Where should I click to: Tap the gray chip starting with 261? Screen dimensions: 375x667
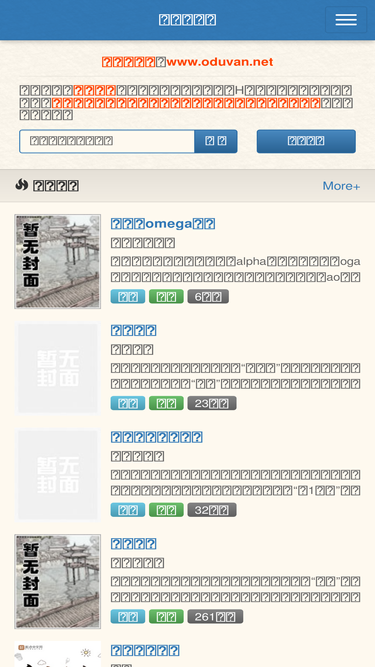click(x=215, y=616)
